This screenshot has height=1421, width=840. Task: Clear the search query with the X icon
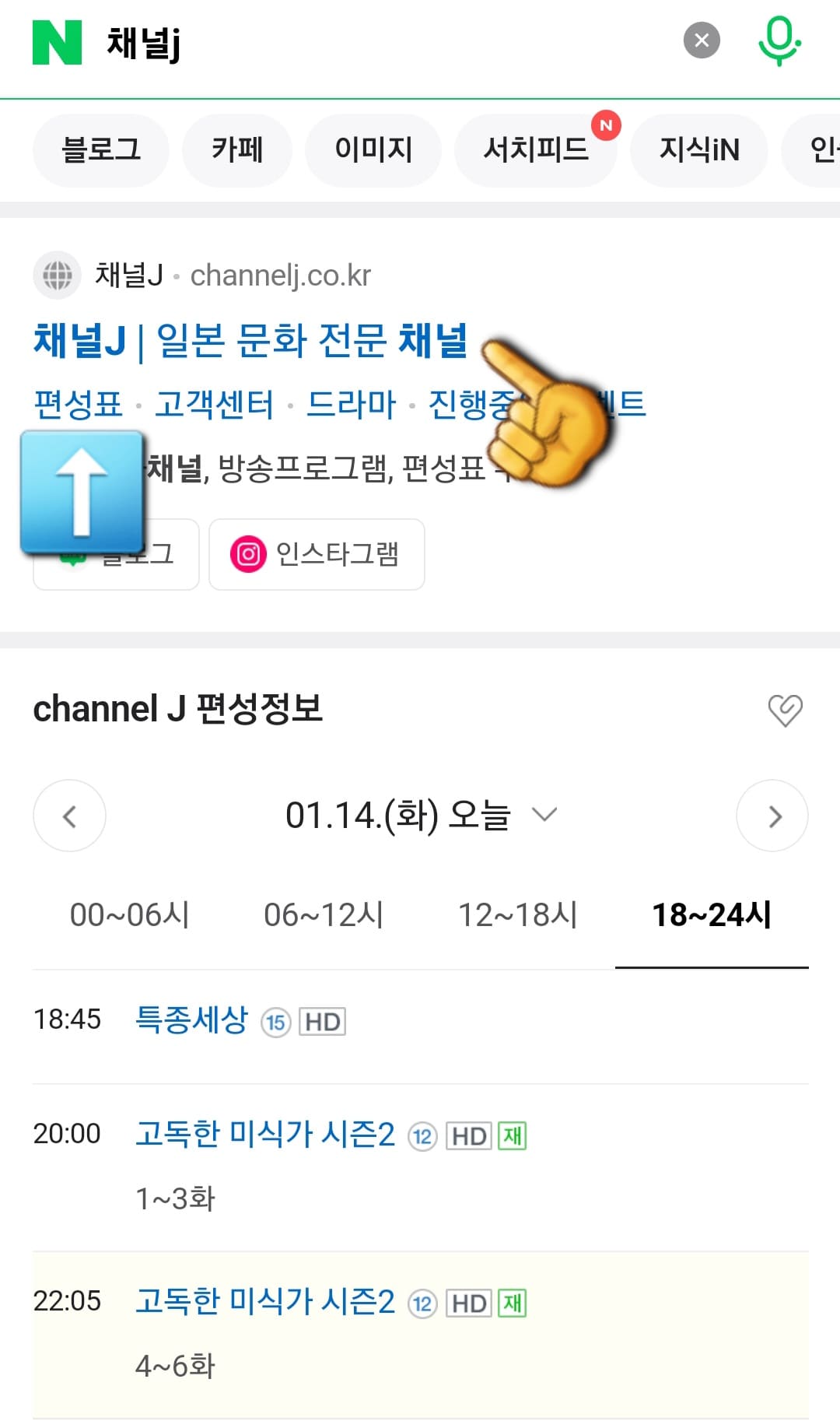701,40
